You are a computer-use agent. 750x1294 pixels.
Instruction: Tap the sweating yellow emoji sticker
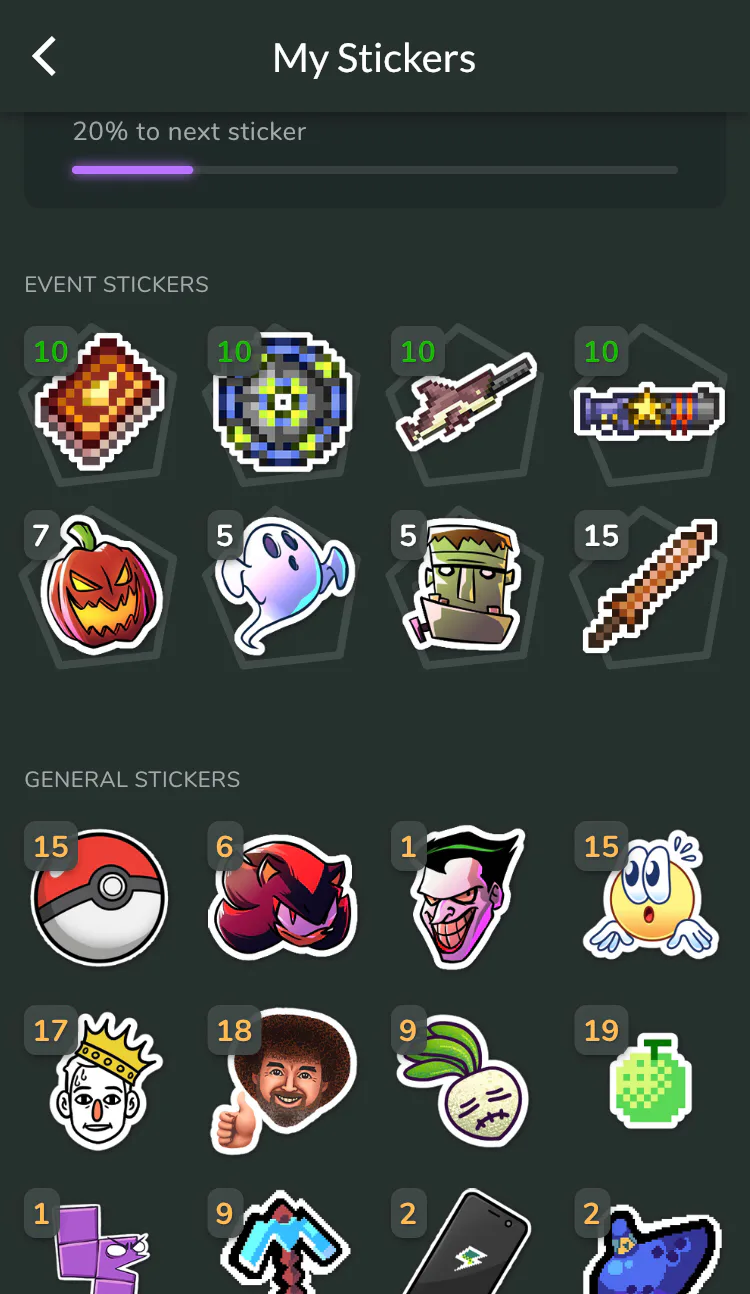(651, 894)
